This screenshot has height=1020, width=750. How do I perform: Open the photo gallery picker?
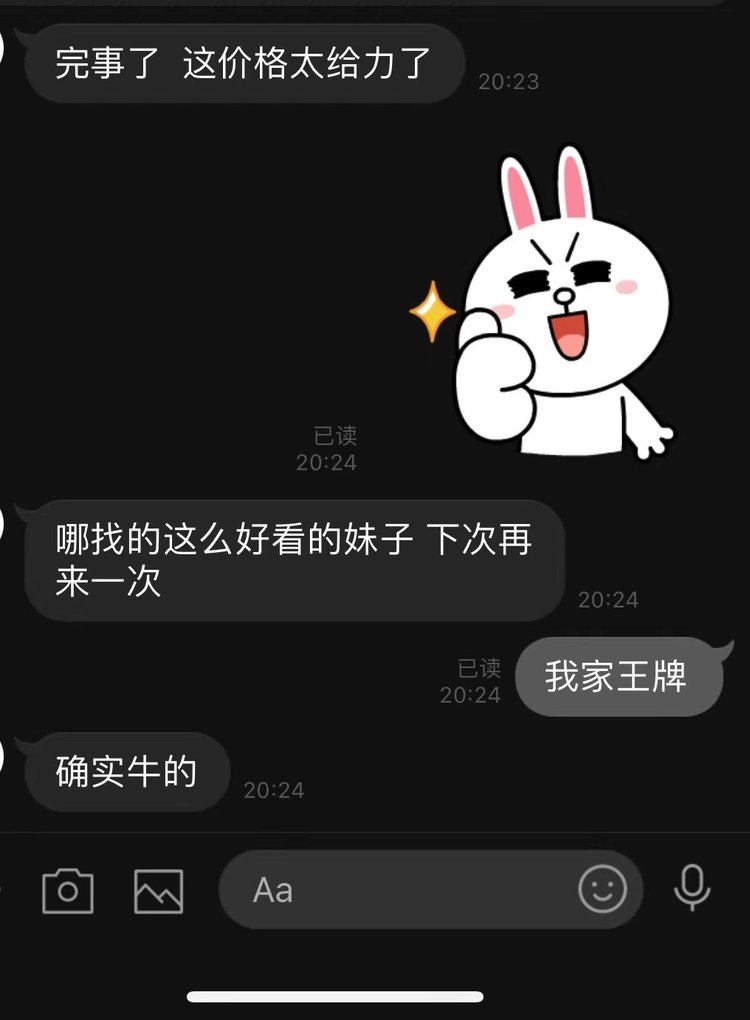158,890
